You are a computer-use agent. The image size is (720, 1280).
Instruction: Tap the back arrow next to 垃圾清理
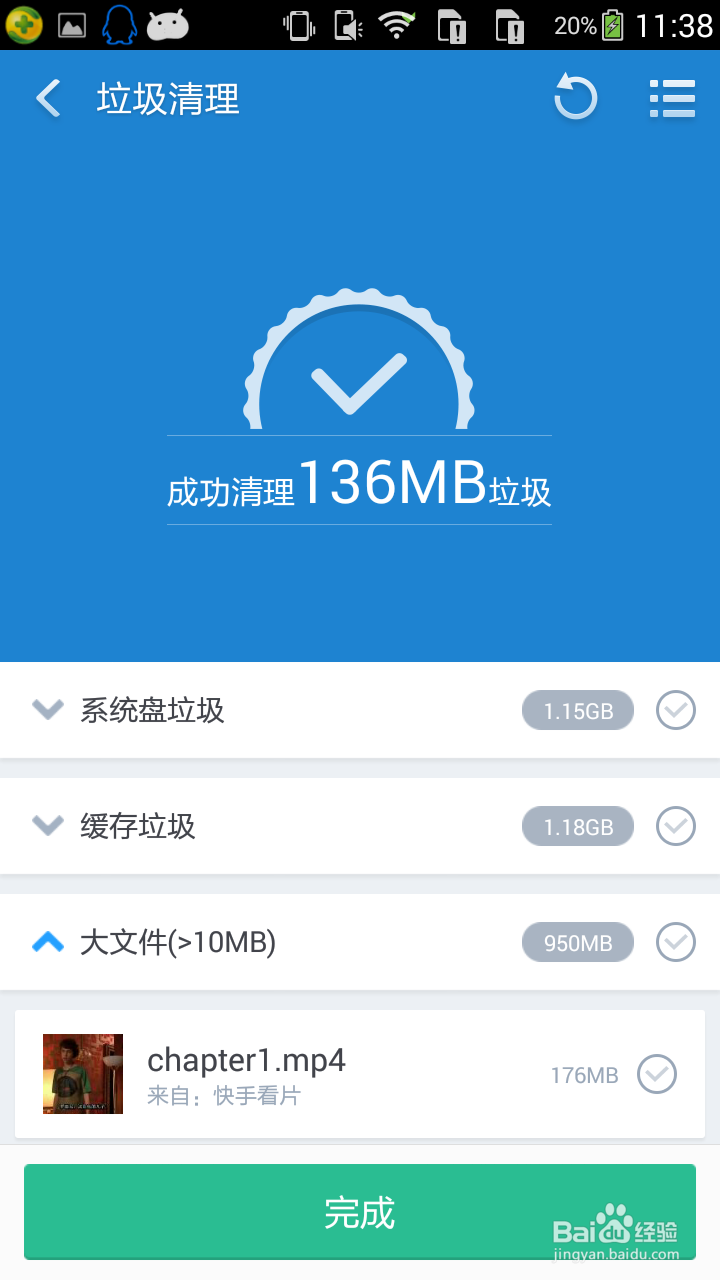tap(47, 98)
